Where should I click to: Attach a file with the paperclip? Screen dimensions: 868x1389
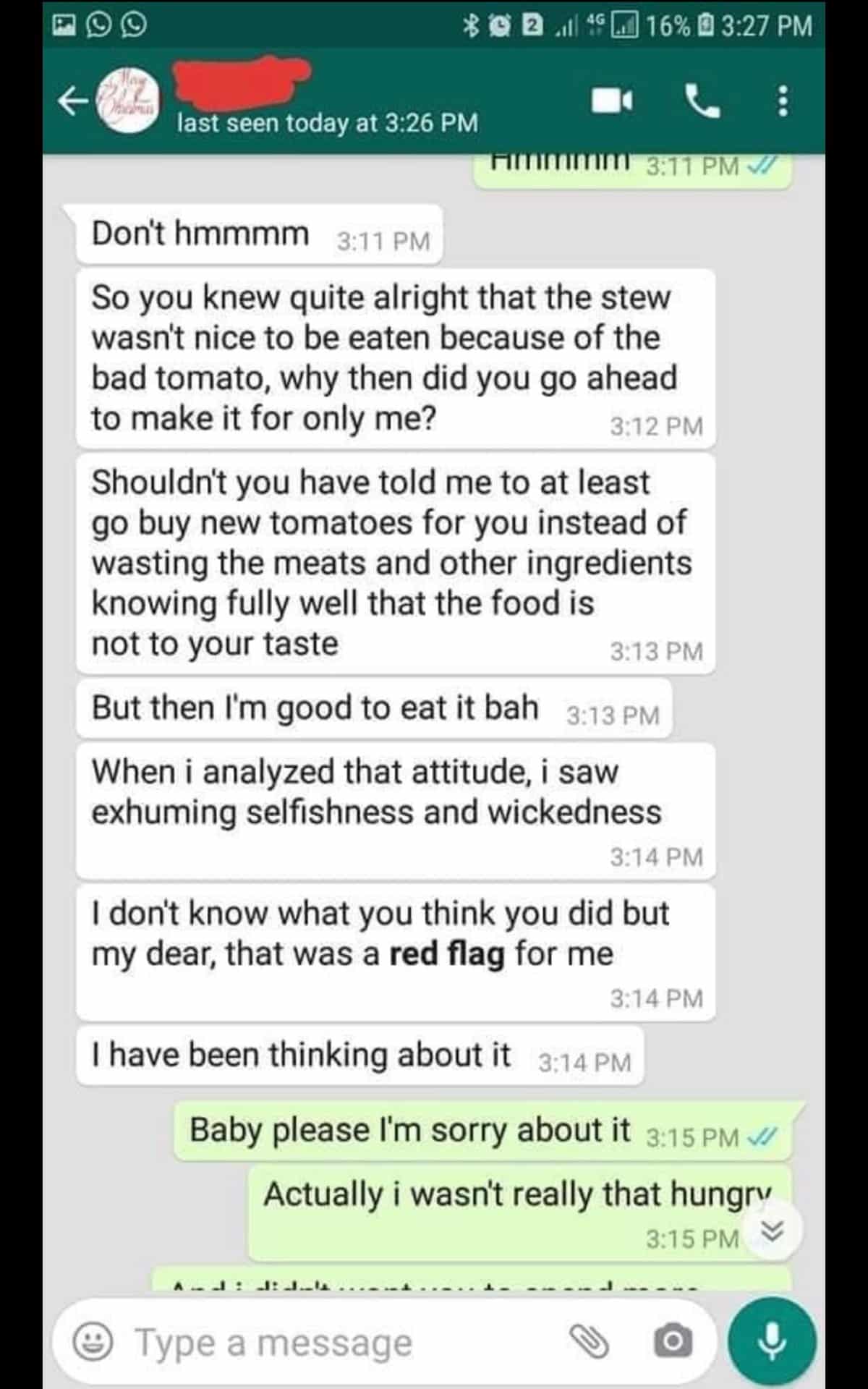589,1343
